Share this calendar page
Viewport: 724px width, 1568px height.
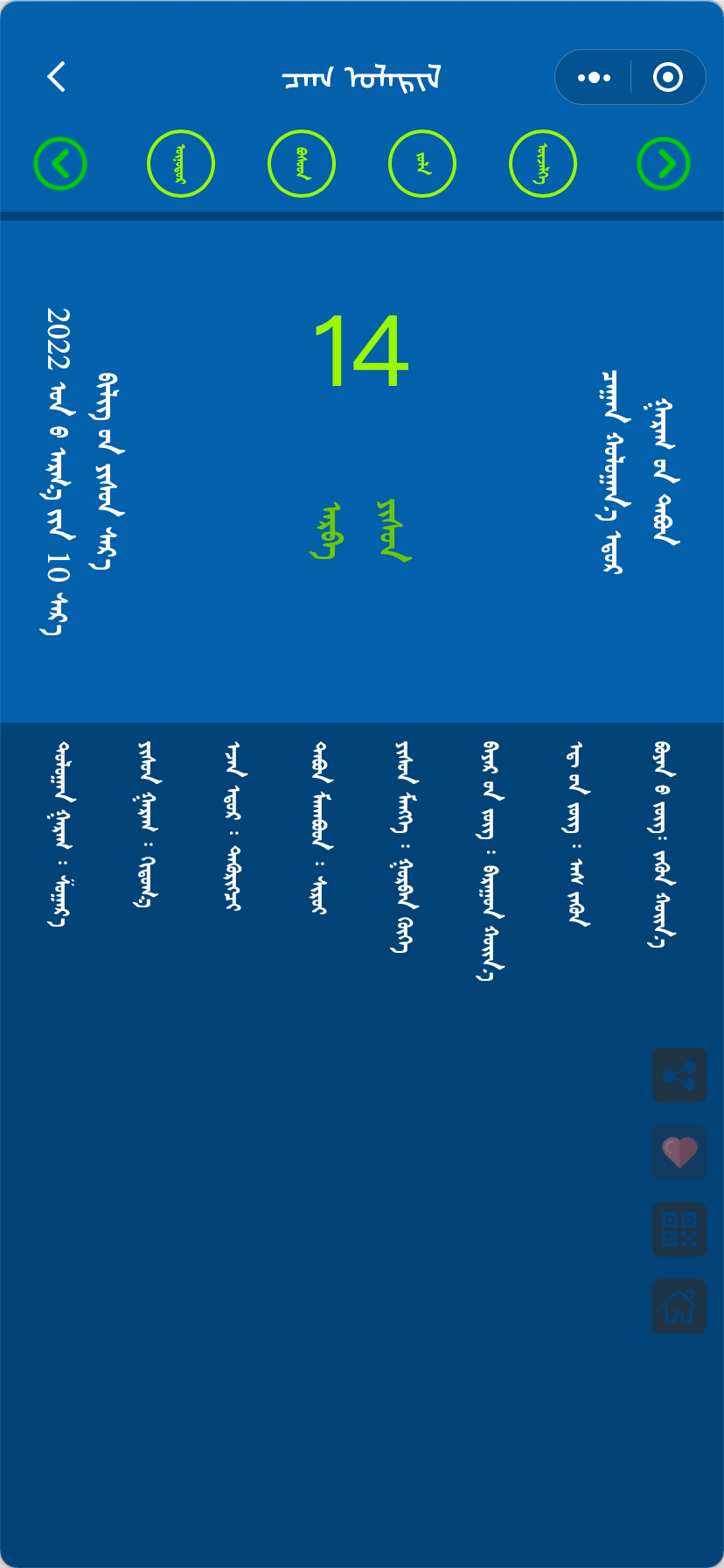[x=679, y=1075]
